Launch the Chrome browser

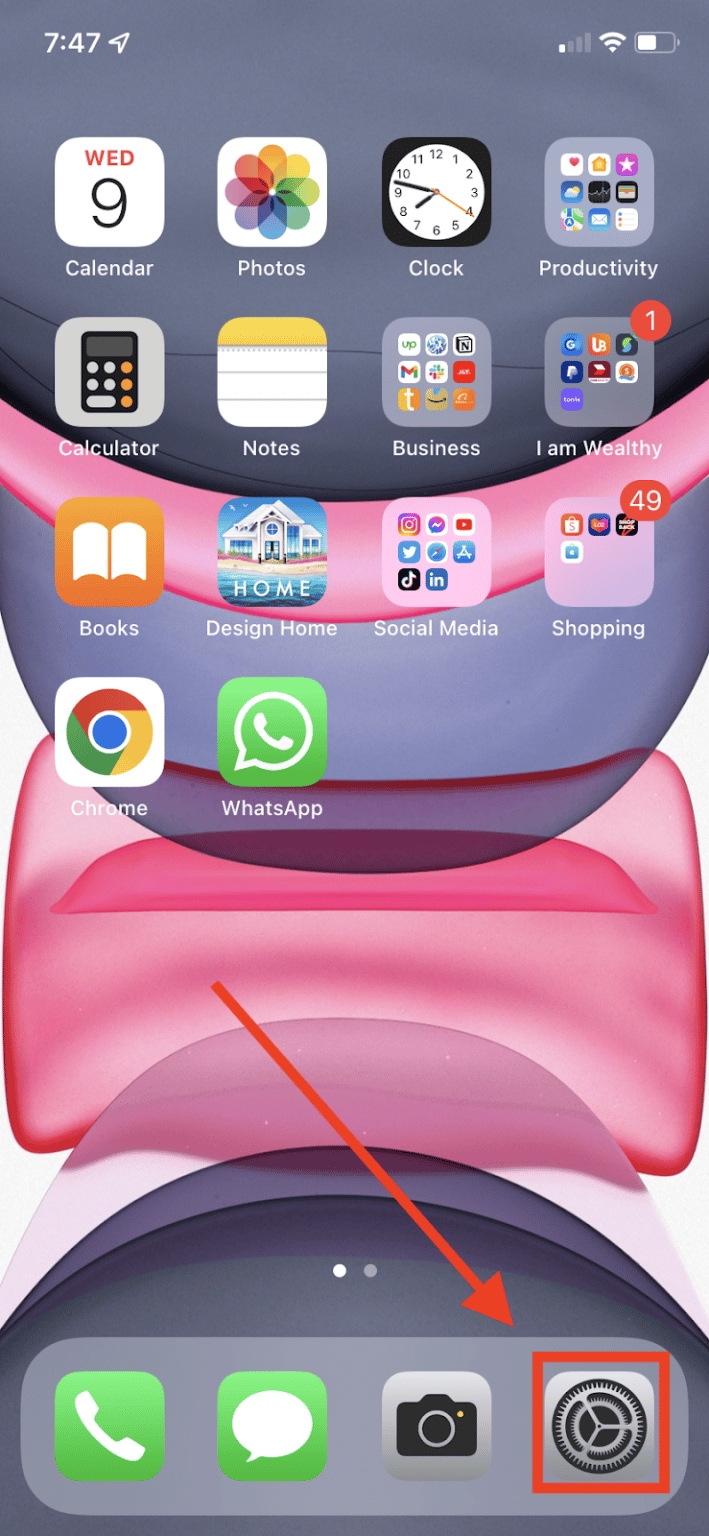109,732
